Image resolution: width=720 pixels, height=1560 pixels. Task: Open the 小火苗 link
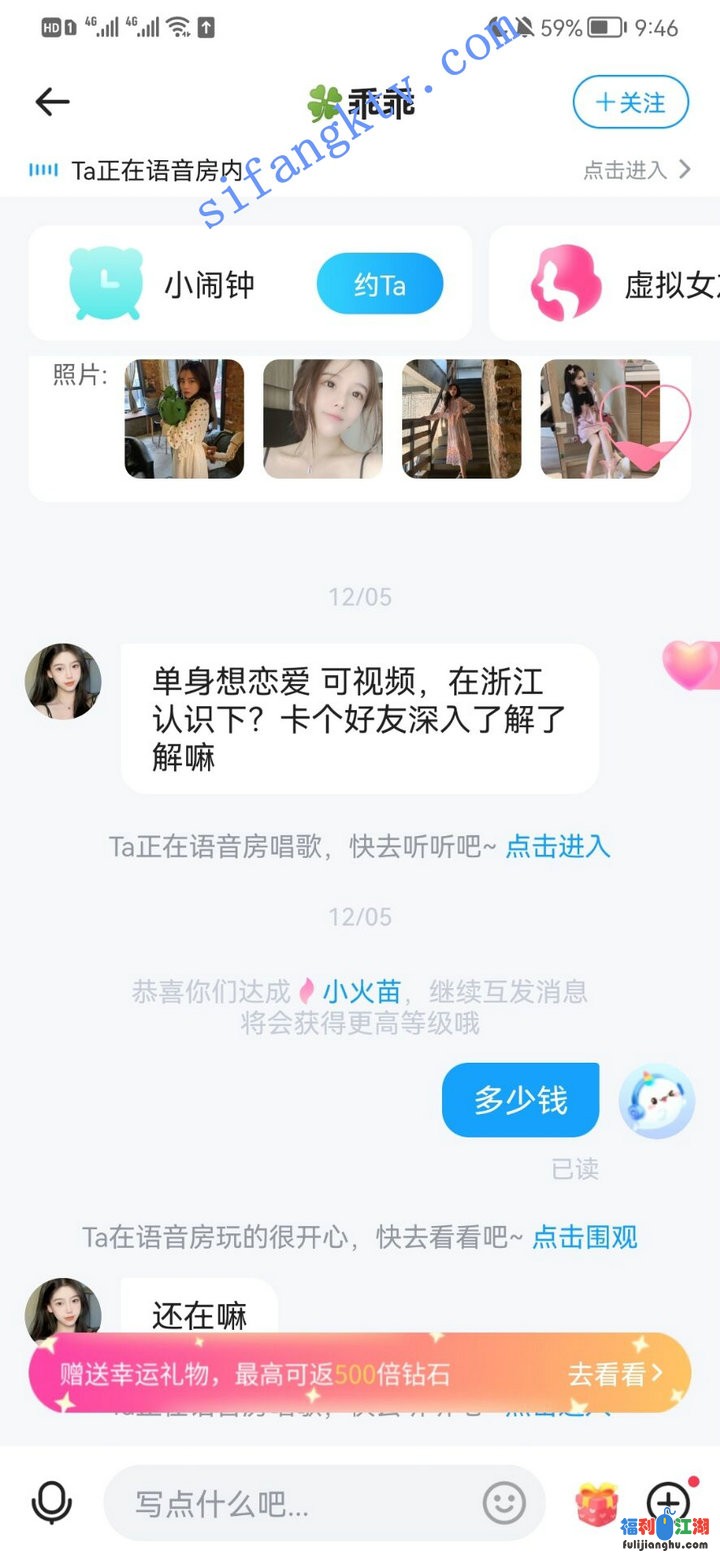360,991
